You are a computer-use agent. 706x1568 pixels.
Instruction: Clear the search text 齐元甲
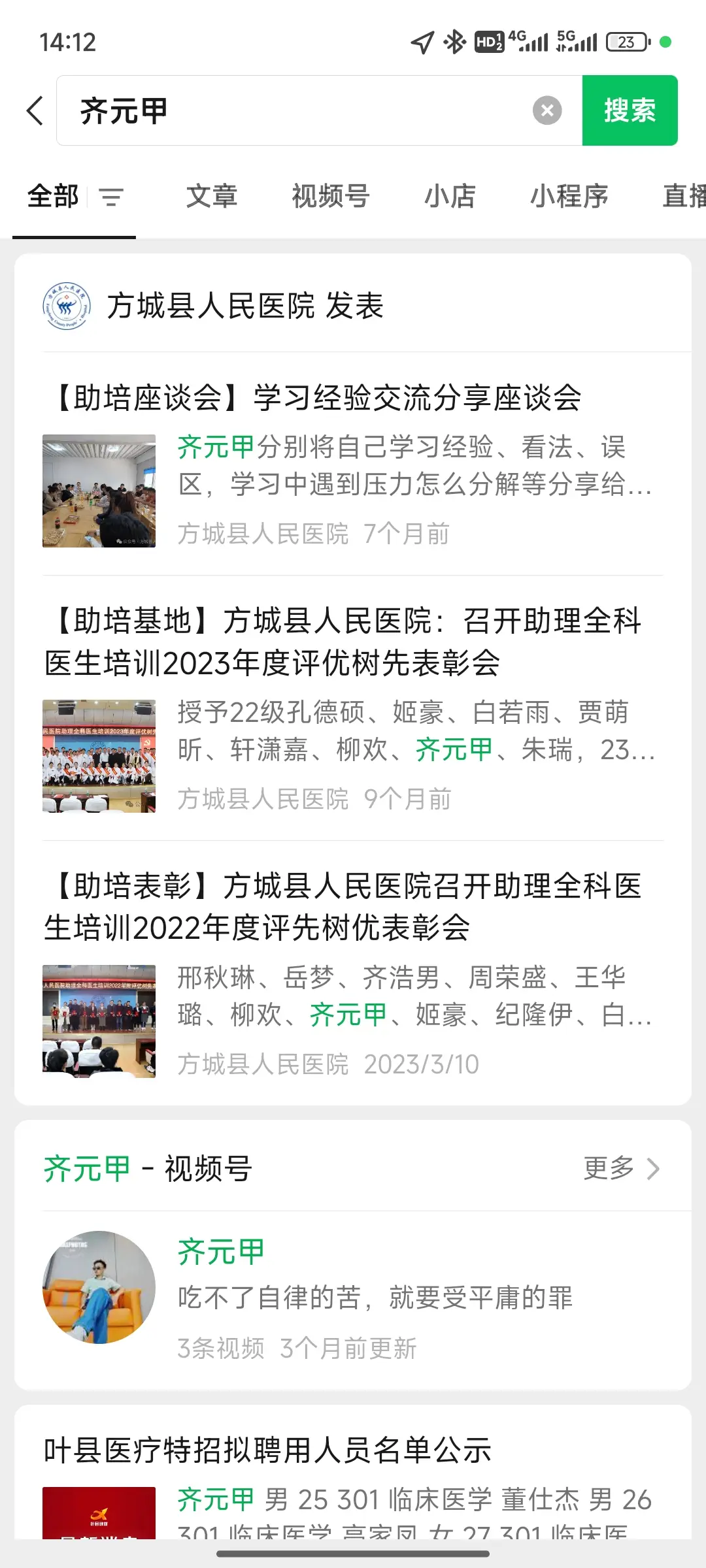(547, 110)
